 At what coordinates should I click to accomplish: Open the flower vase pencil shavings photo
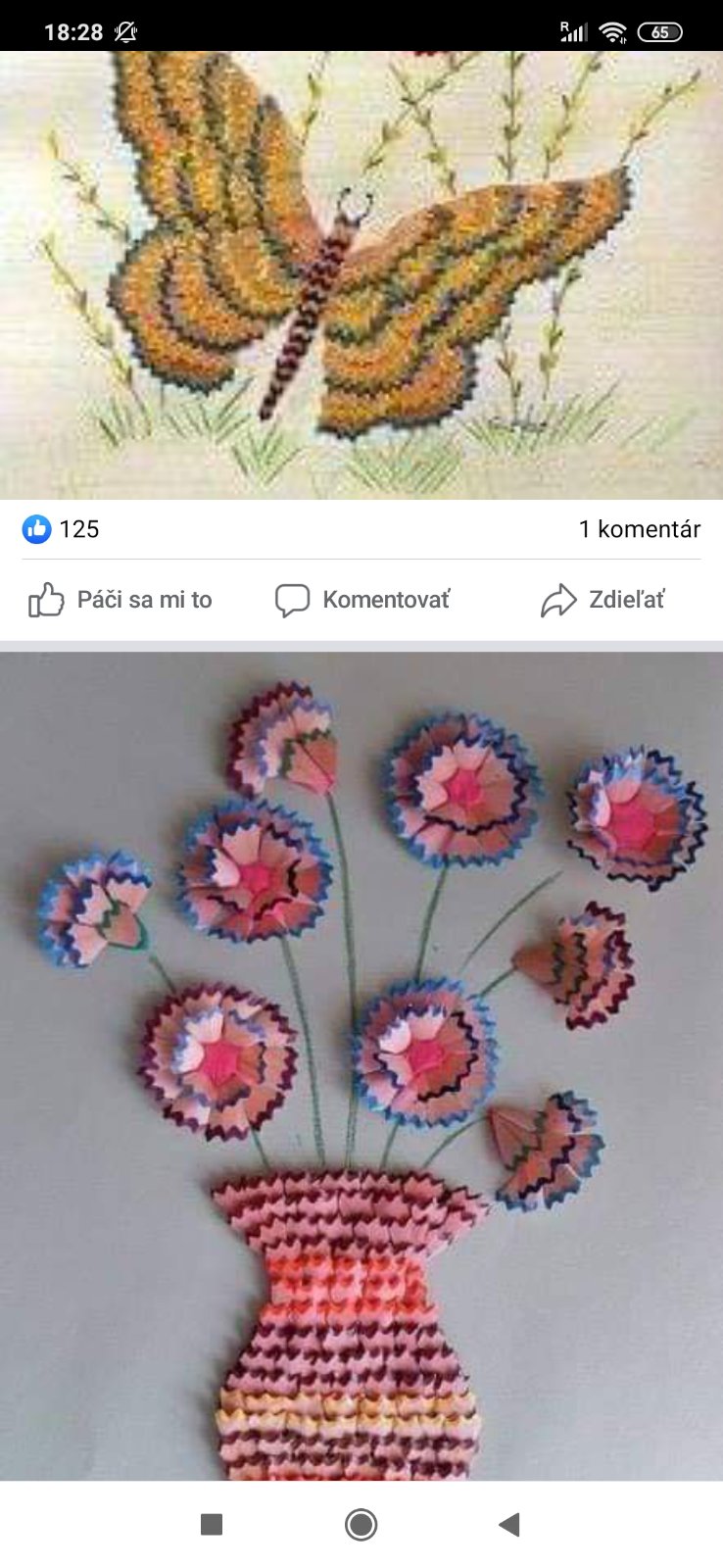tap(361, 1063)
